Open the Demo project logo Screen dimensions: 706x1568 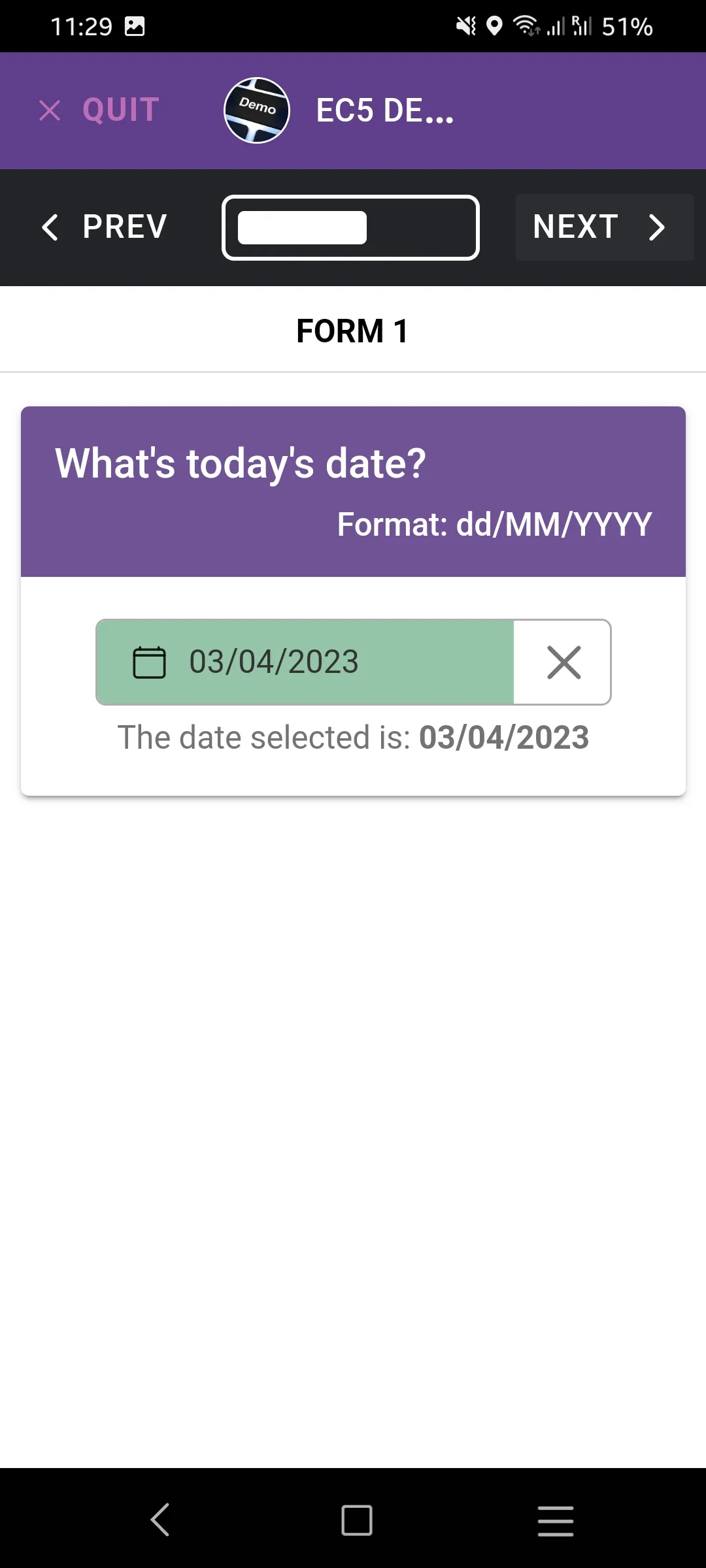coord(256,110)
